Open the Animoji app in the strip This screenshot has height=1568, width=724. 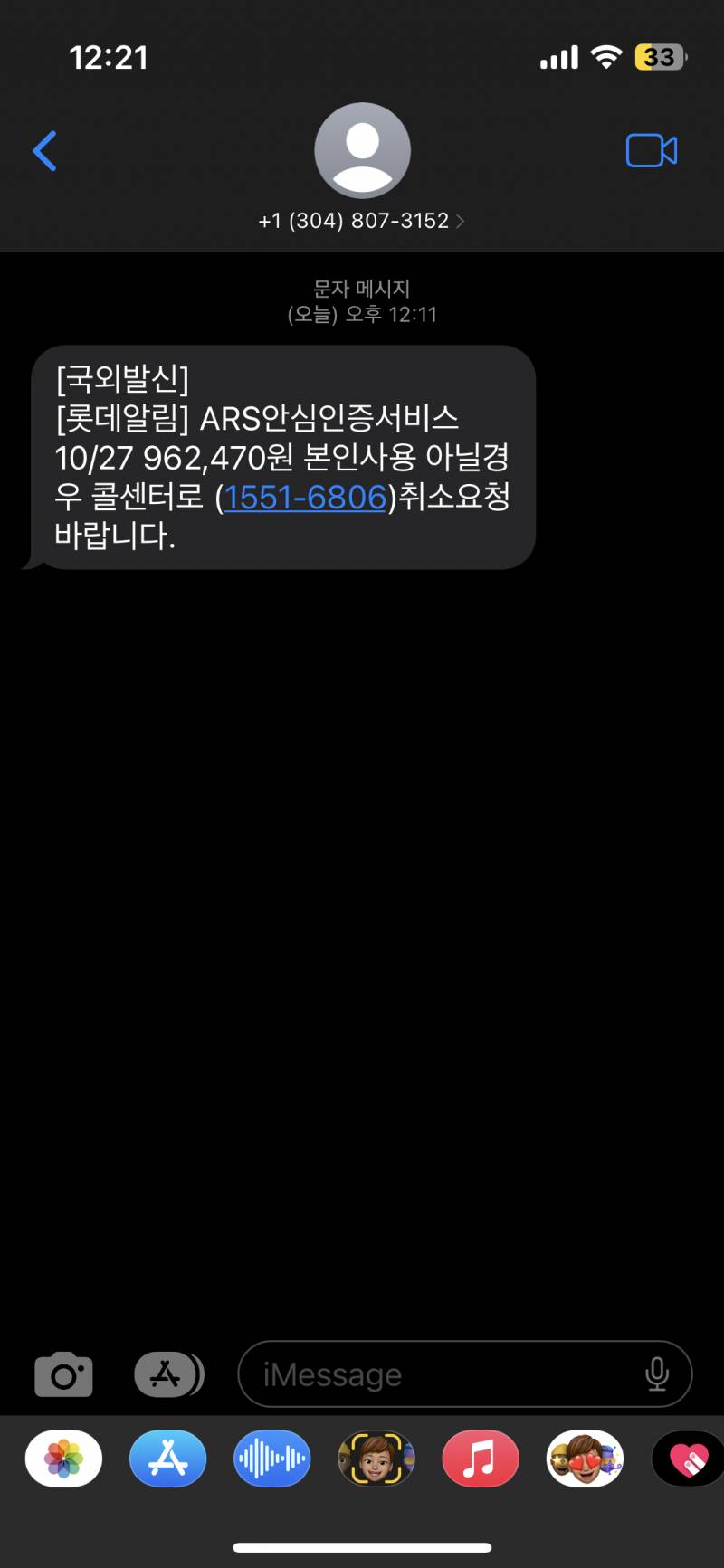coord(376,1459)
